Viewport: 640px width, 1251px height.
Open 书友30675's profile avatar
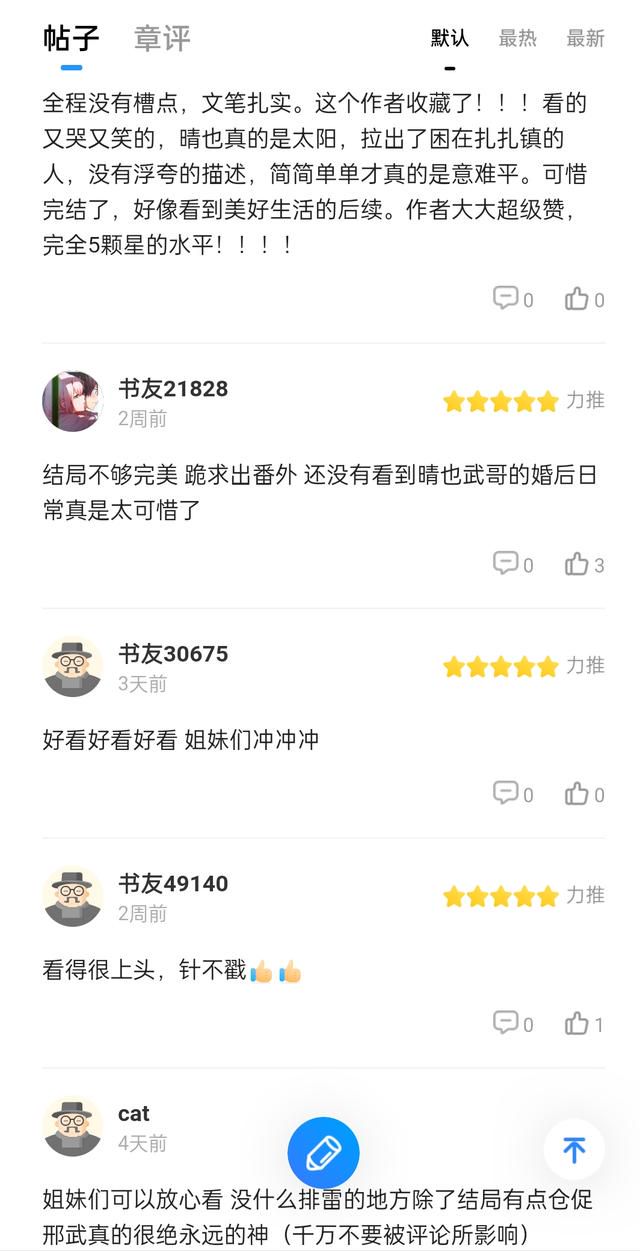tap(73, 667)
